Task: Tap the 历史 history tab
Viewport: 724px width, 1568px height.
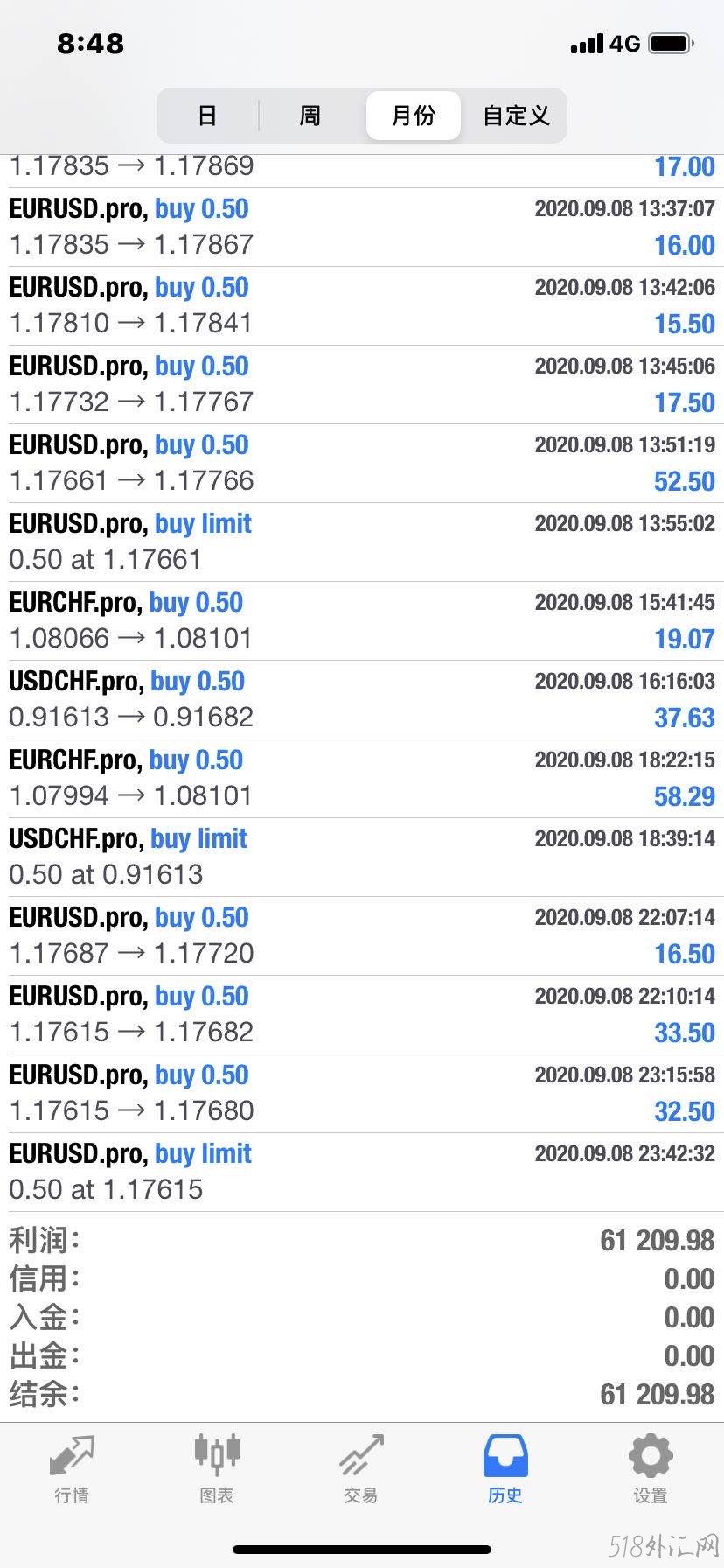Action: pyautogui.click(x=505, y=1470)
